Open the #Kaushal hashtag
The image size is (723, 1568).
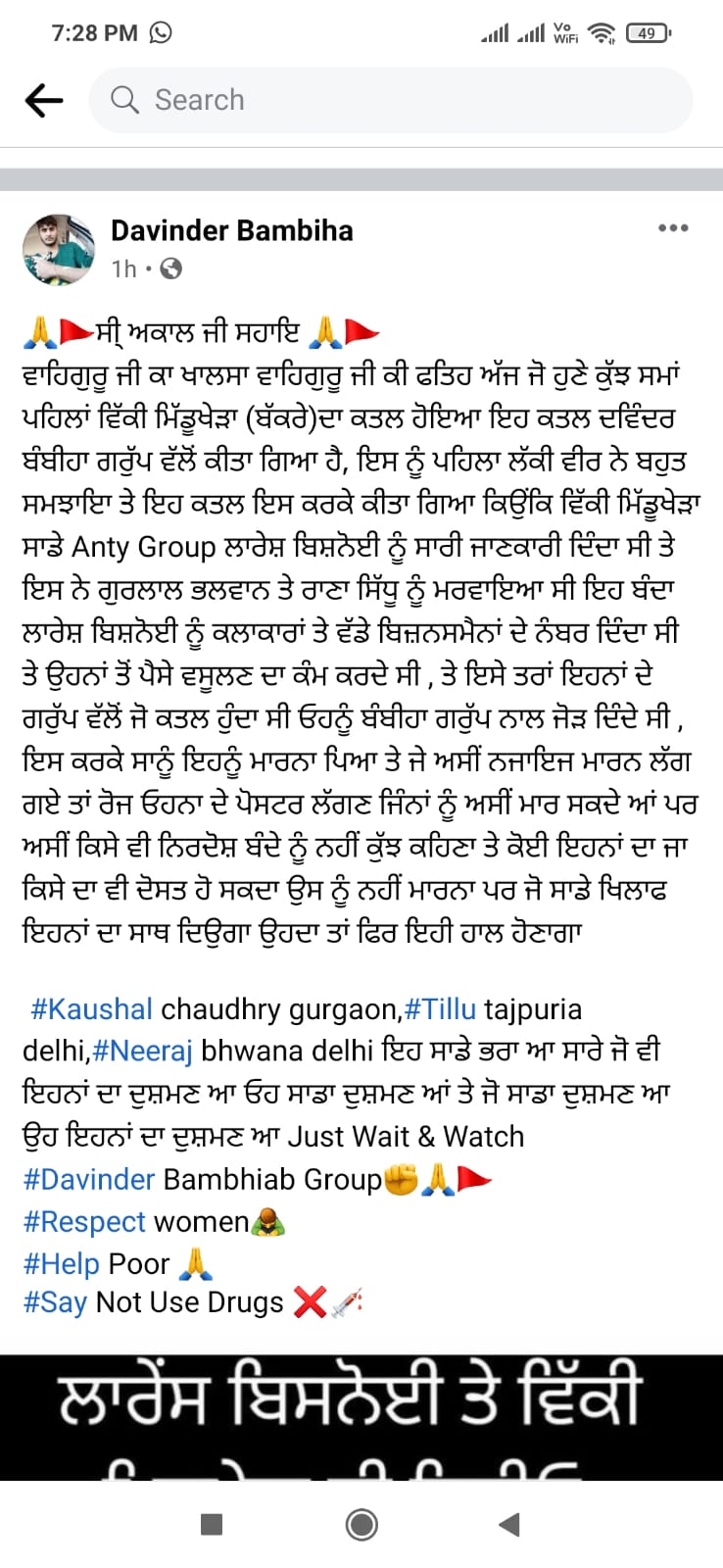(91, 1008)
